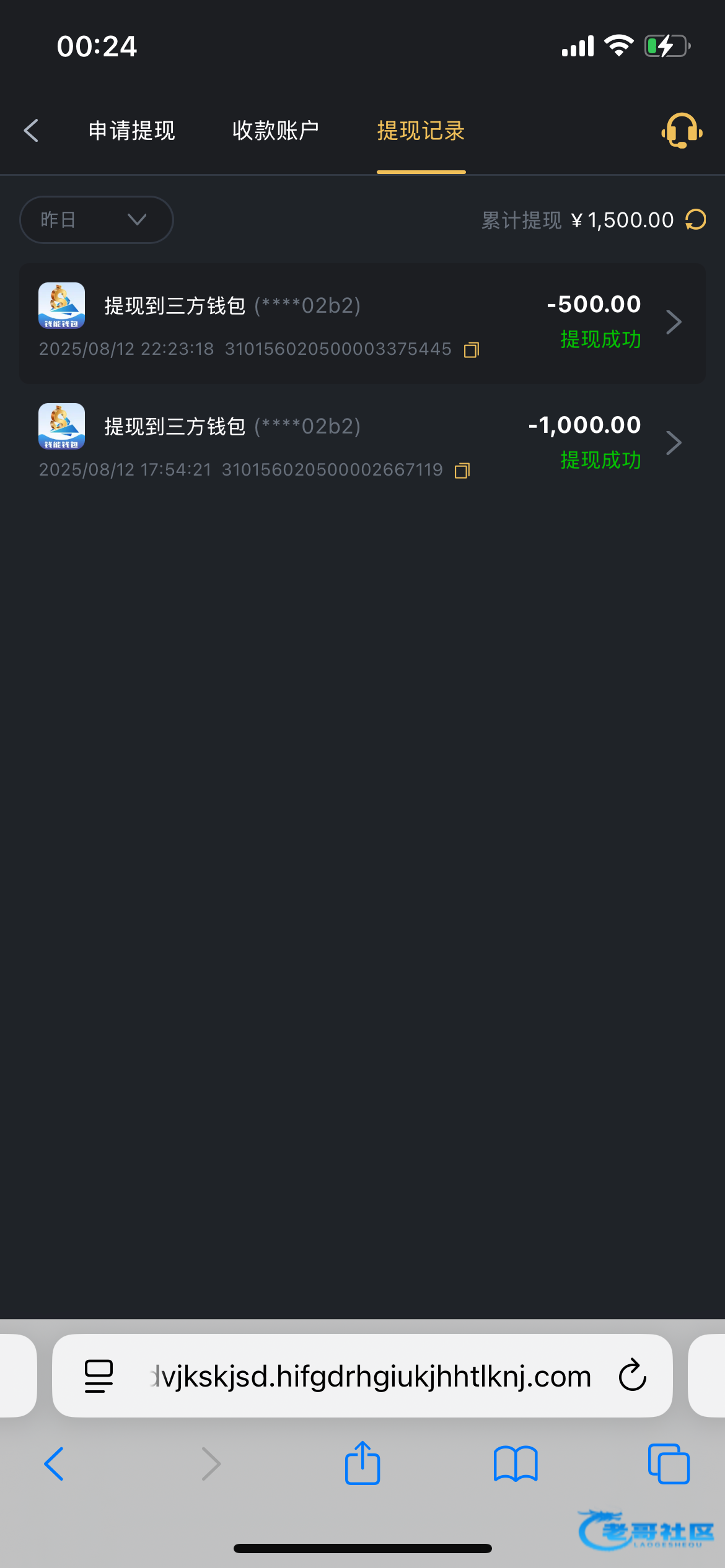
Task: Select the 提现记录 tab
Action: click(x=421, y=131)
